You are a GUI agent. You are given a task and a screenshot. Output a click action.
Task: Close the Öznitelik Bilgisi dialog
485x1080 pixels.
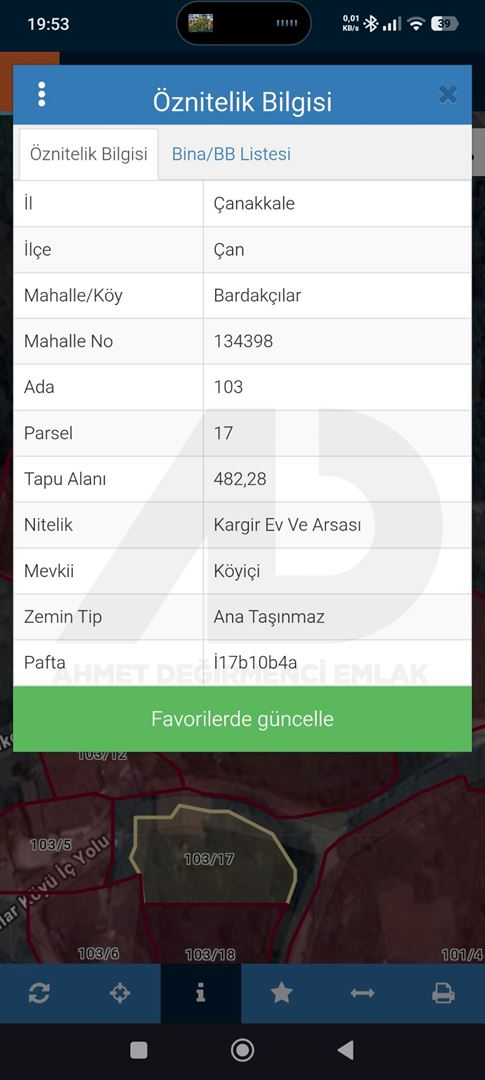(x=447, y=94)
